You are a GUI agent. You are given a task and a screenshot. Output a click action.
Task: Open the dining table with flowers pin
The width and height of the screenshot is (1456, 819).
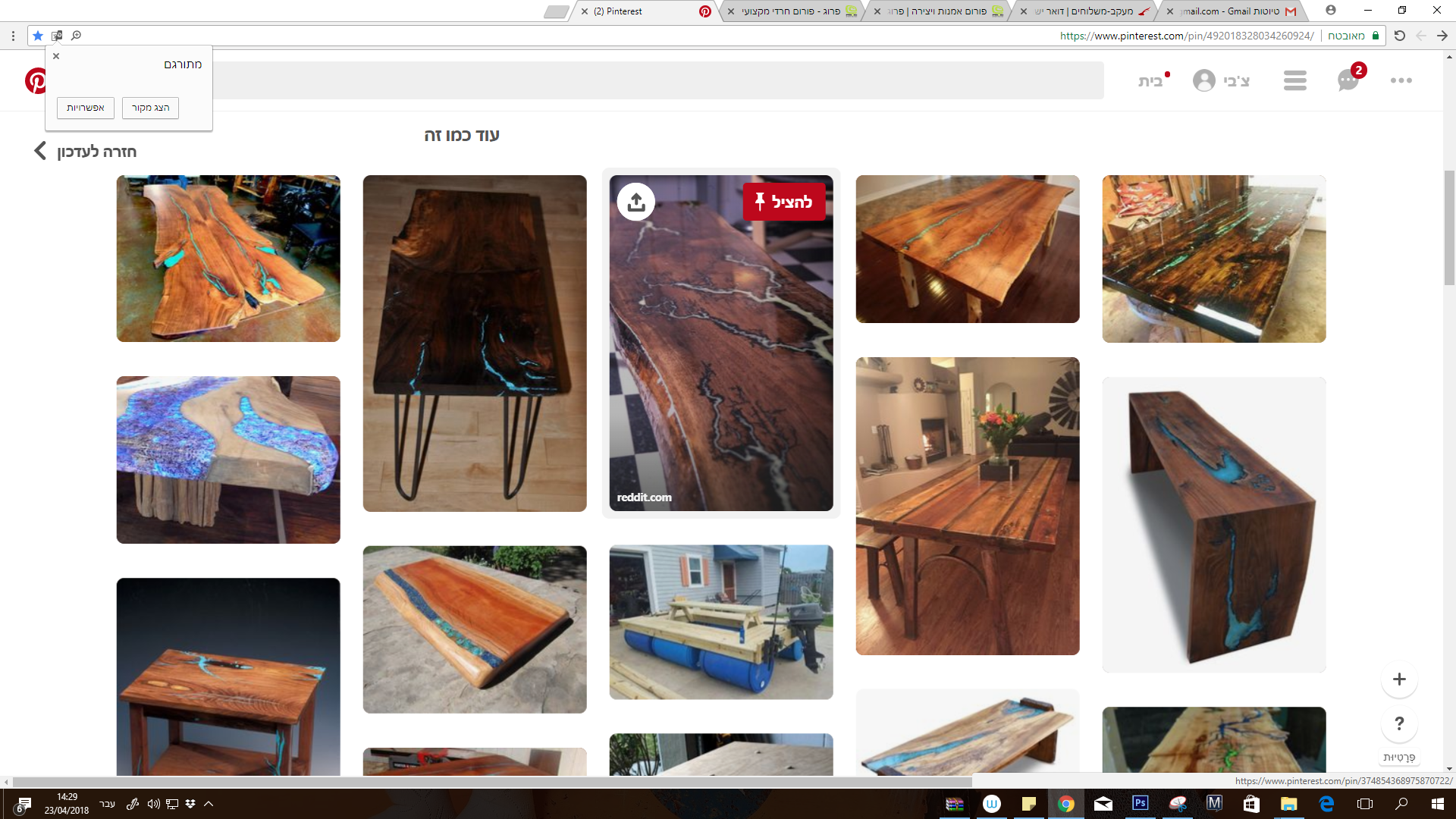(x=967, y=506)
